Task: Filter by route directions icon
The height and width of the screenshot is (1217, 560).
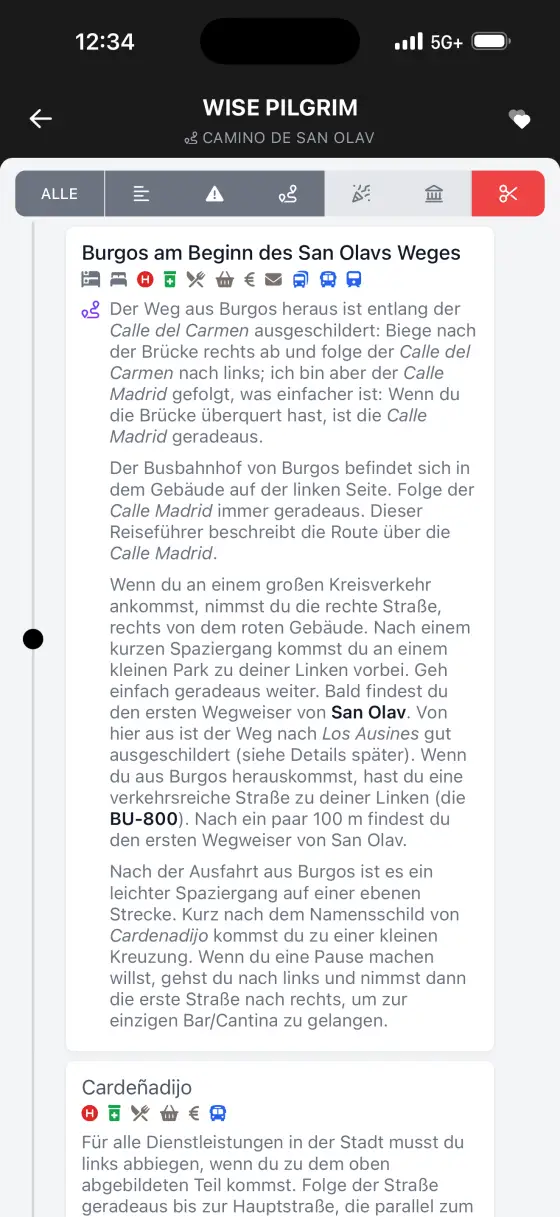Action: point(288,194)
